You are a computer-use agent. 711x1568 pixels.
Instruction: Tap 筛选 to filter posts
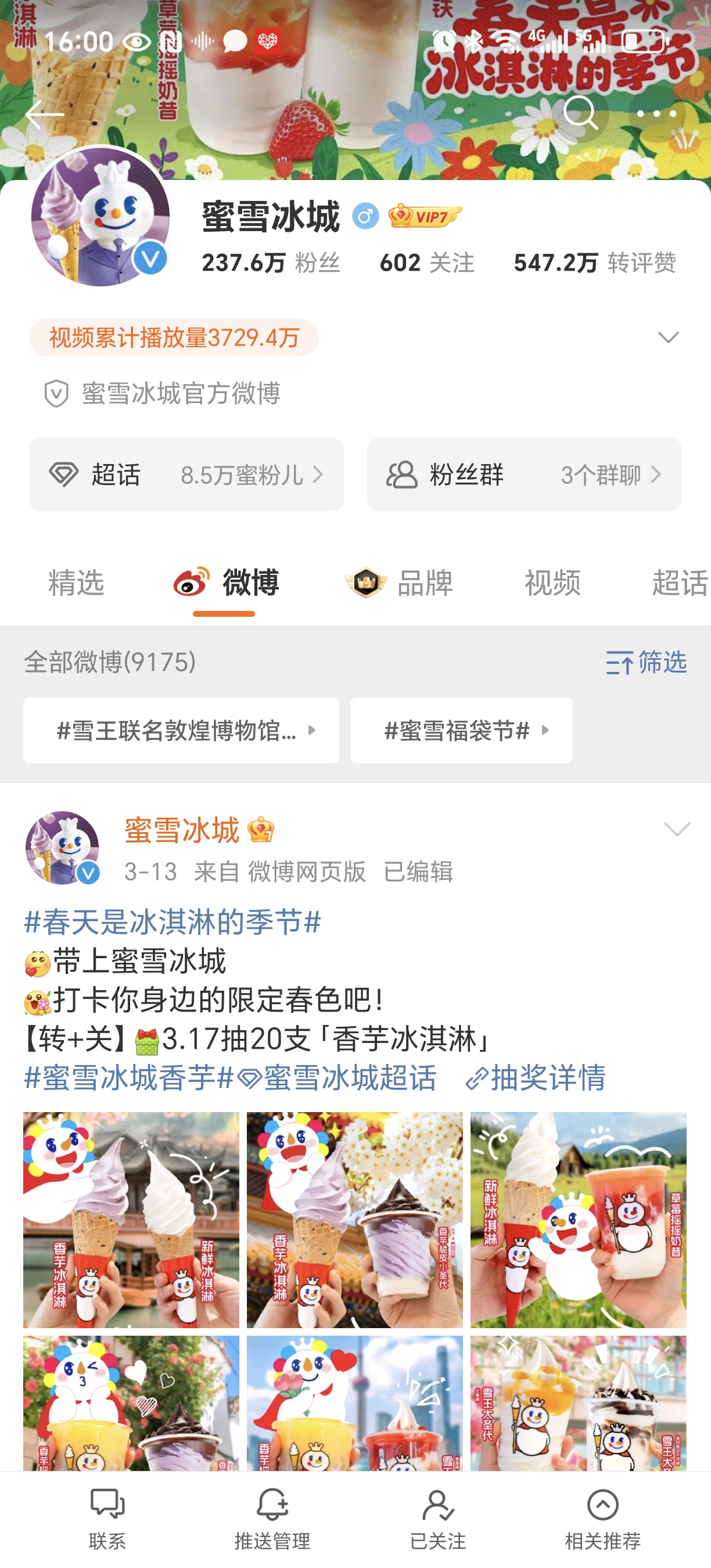646,661
